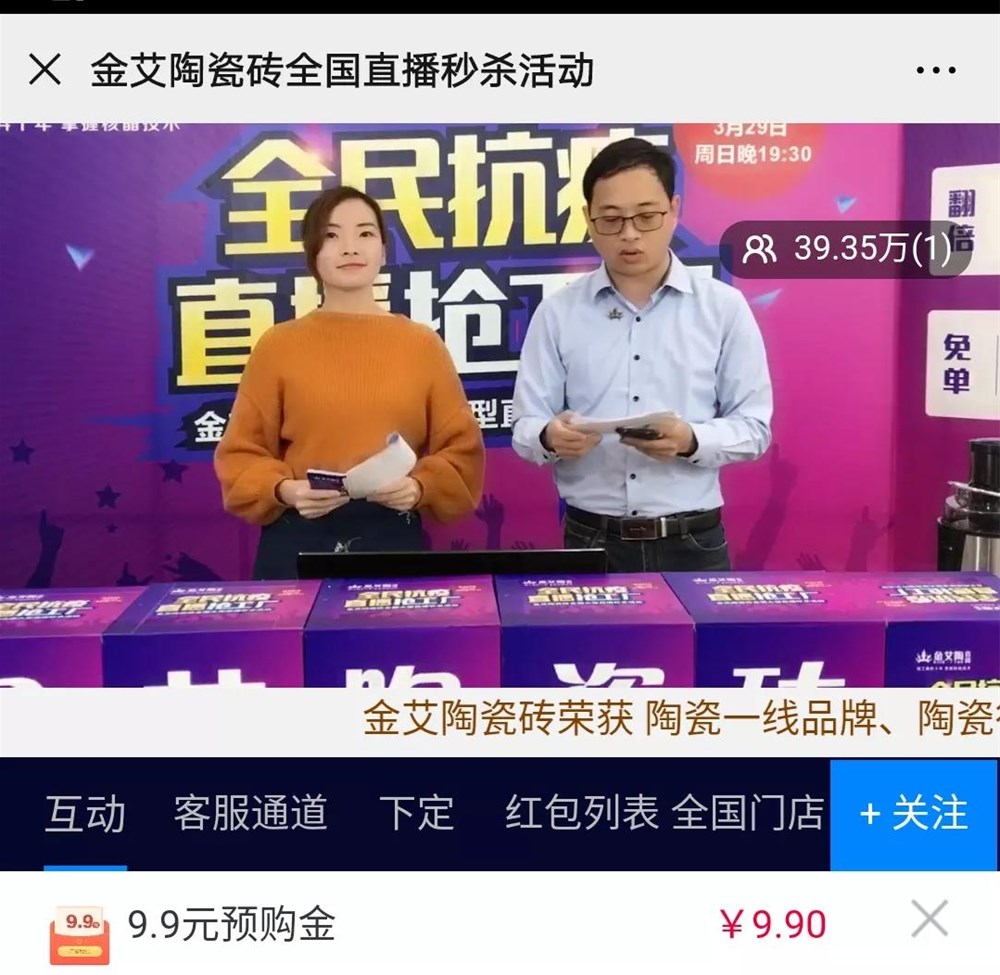Open the 红包列表 tab
This screenshot has width=1000, height=975.
tap(581, 813)
